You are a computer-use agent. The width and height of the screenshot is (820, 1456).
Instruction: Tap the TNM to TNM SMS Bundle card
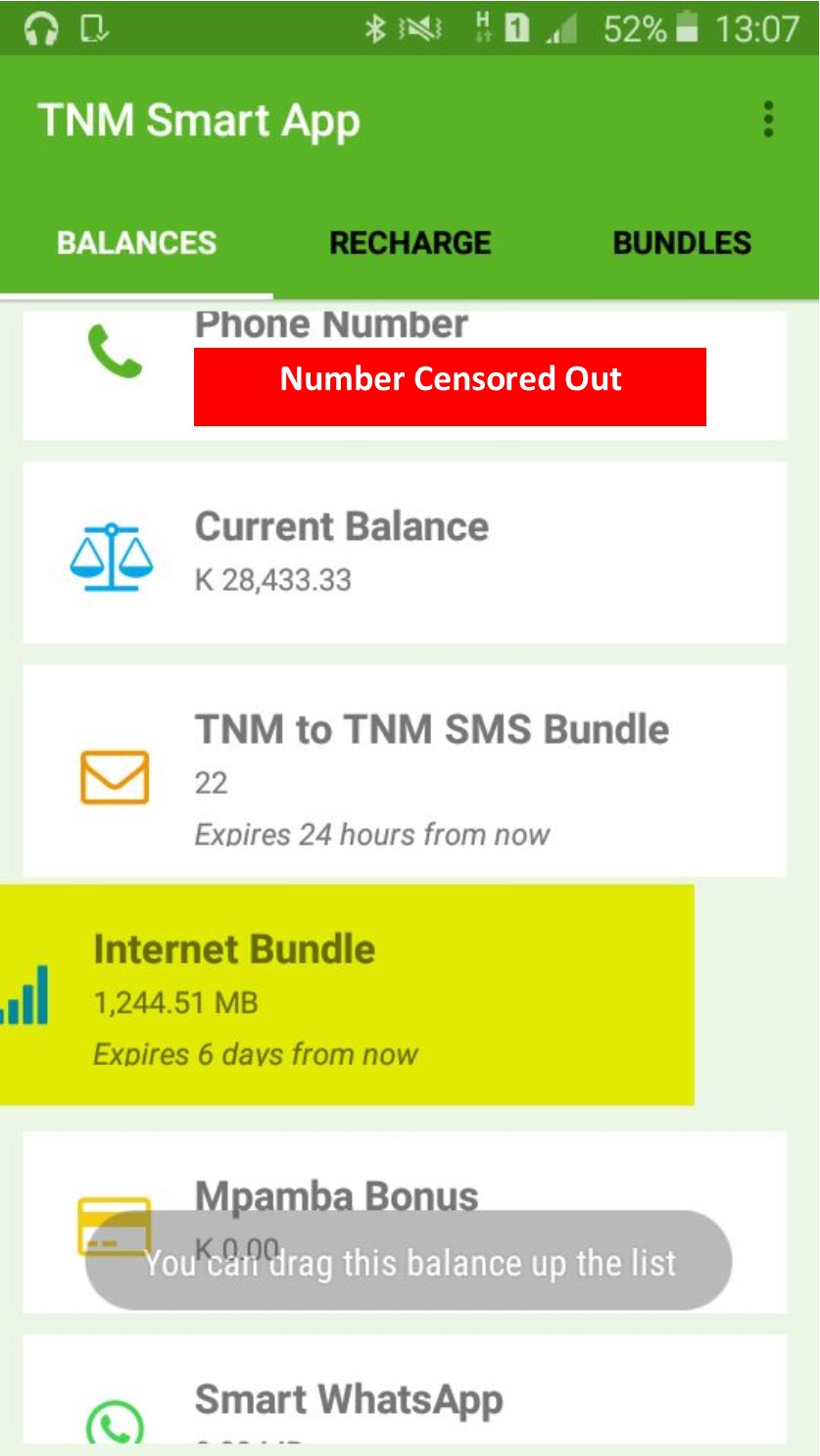(405, 771)
